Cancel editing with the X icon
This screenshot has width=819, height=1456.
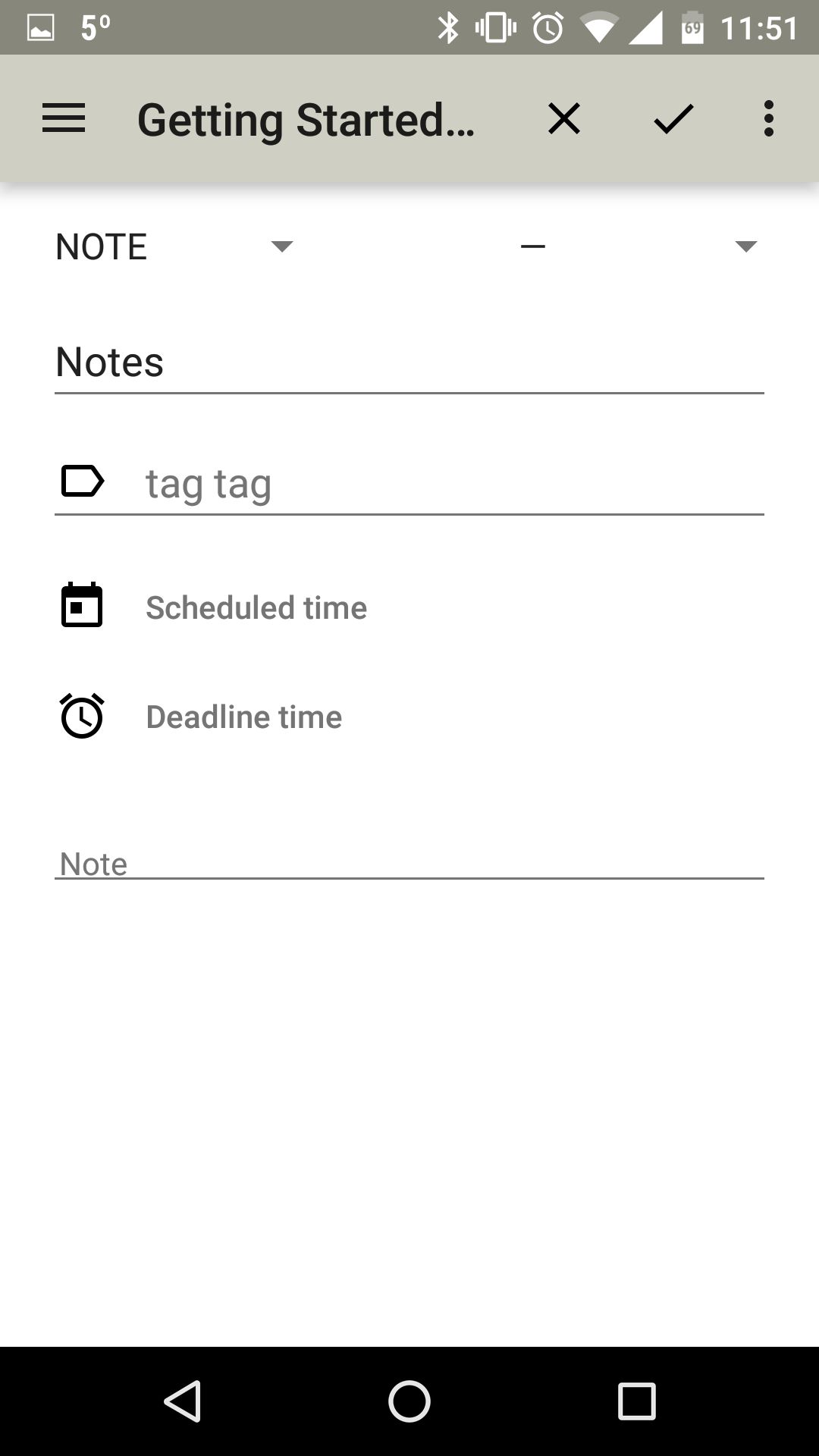click(564, 119)
